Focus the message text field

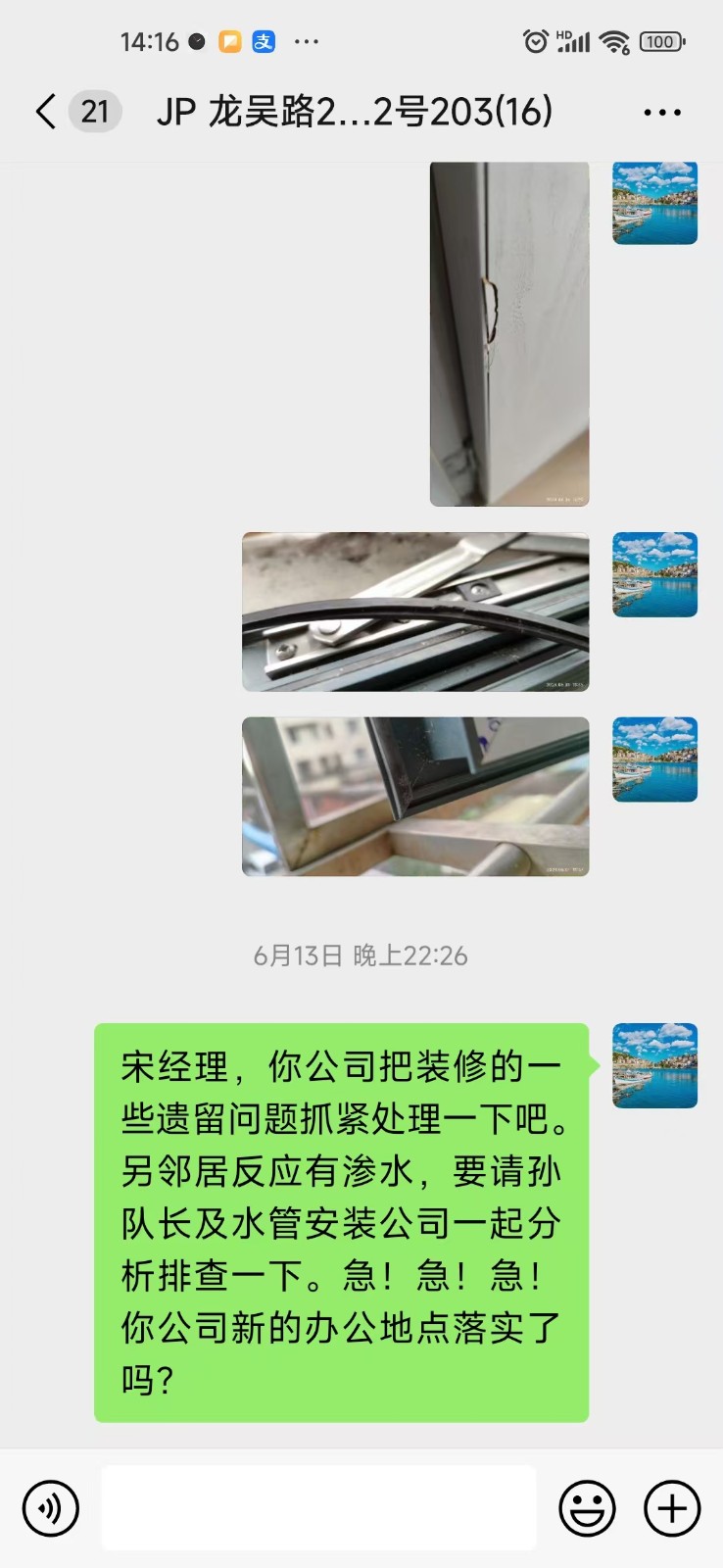point(319,1507)
